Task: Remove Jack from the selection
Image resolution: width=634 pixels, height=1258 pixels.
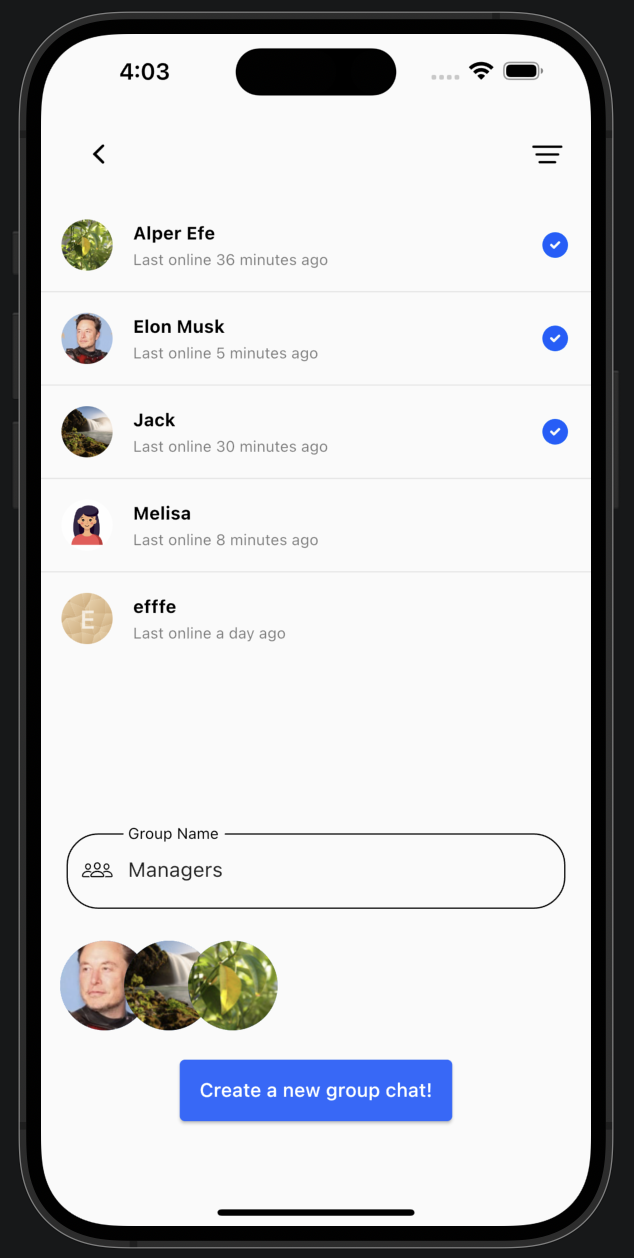Action: (x=555, y=432)
